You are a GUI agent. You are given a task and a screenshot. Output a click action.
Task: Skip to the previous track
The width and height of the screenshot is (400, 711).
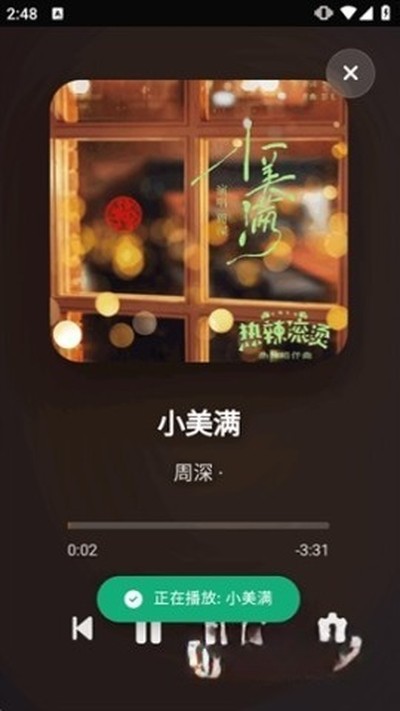[82, 628]
